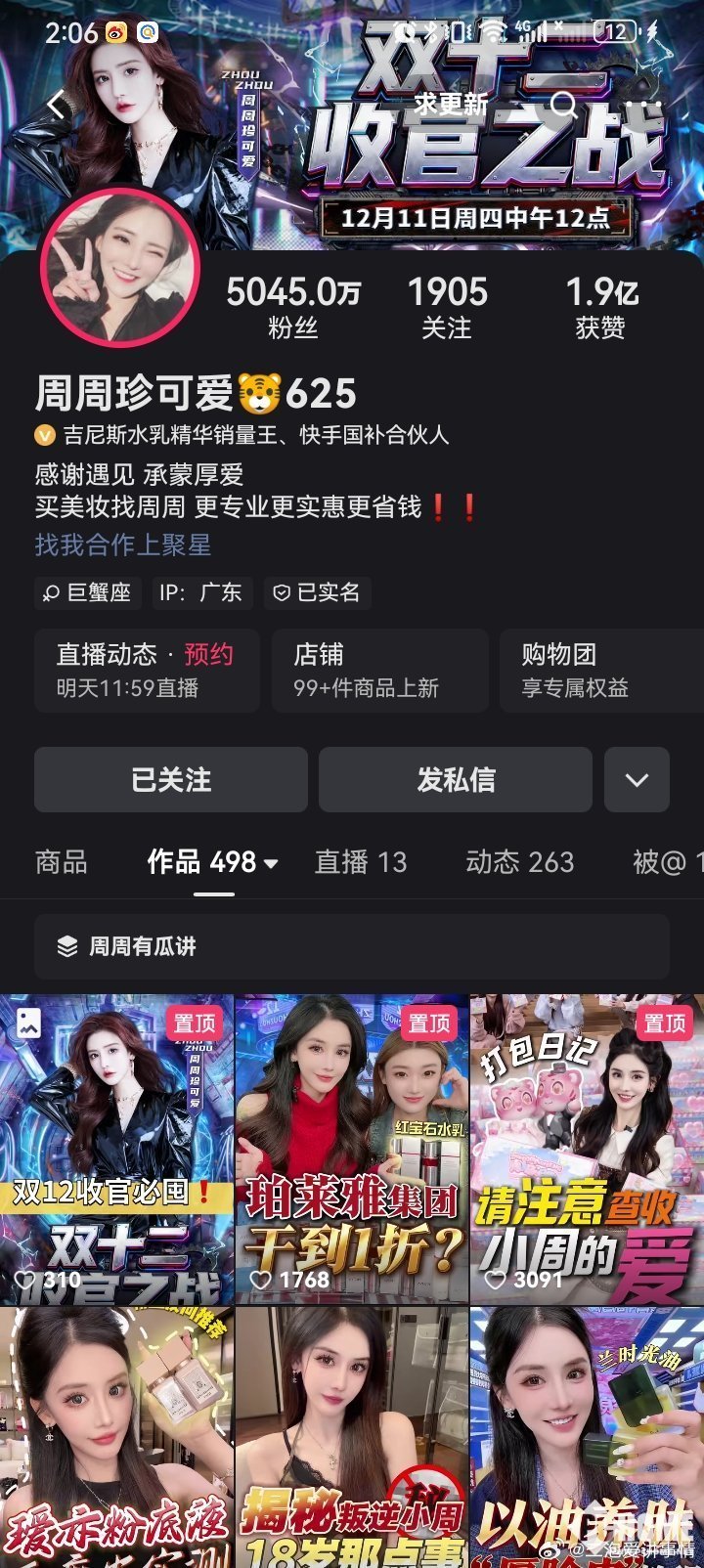
Task: Open the 购物团 card
Action: (596, 670)
